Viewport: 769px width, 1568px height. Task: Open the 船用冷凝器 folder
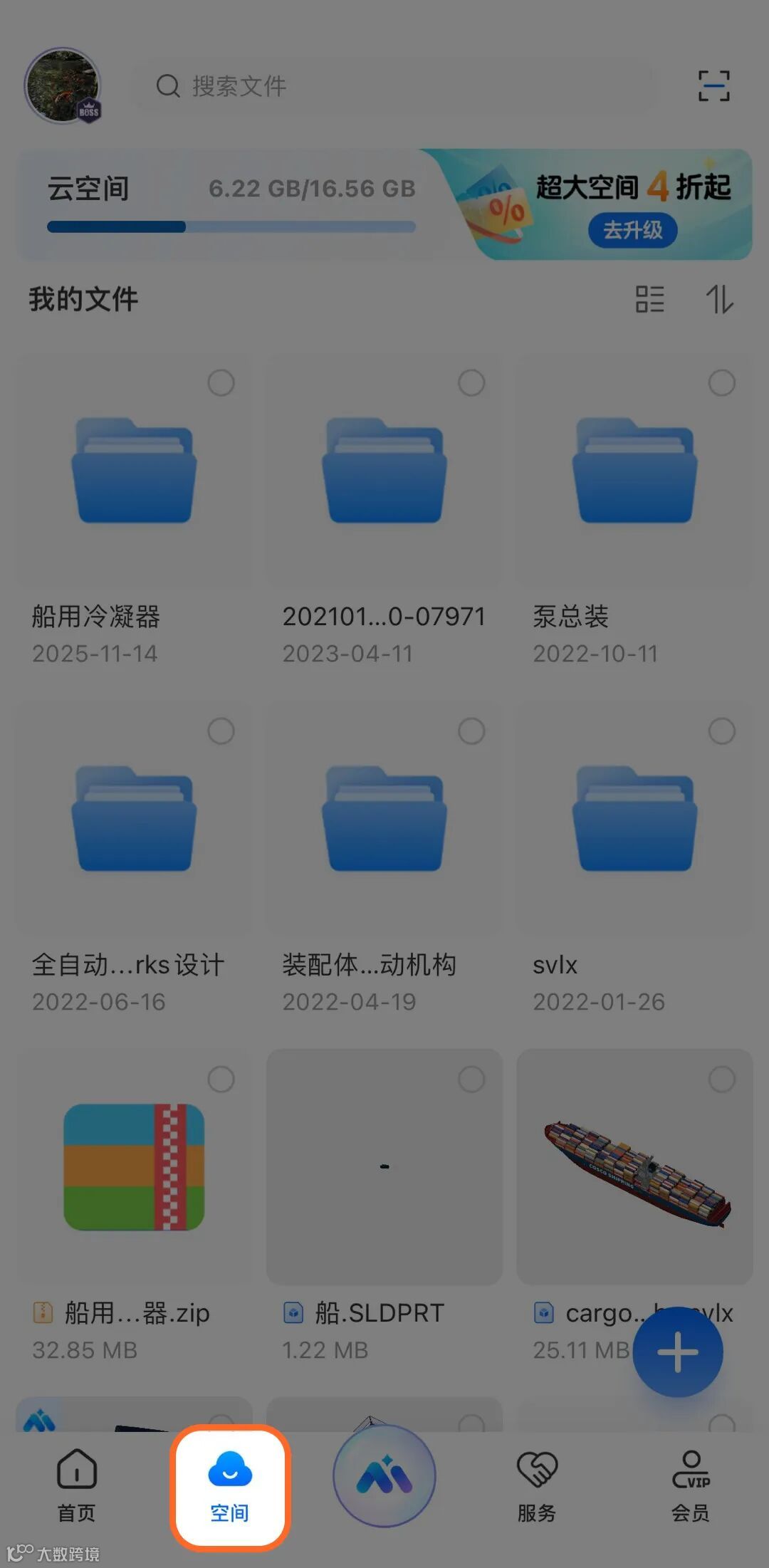[134, 471]
